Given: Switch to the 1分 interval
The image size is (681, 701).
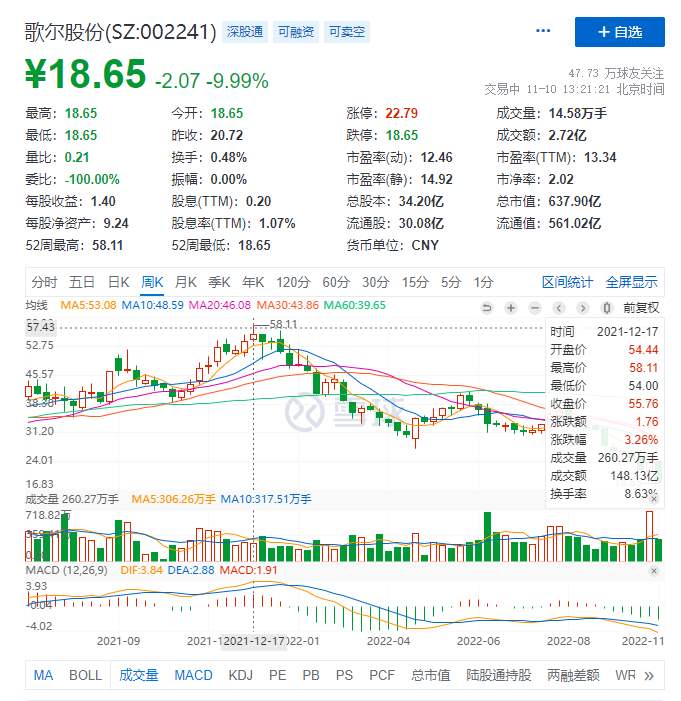Looking at the screenshot, I should click(x=484, y=282).
